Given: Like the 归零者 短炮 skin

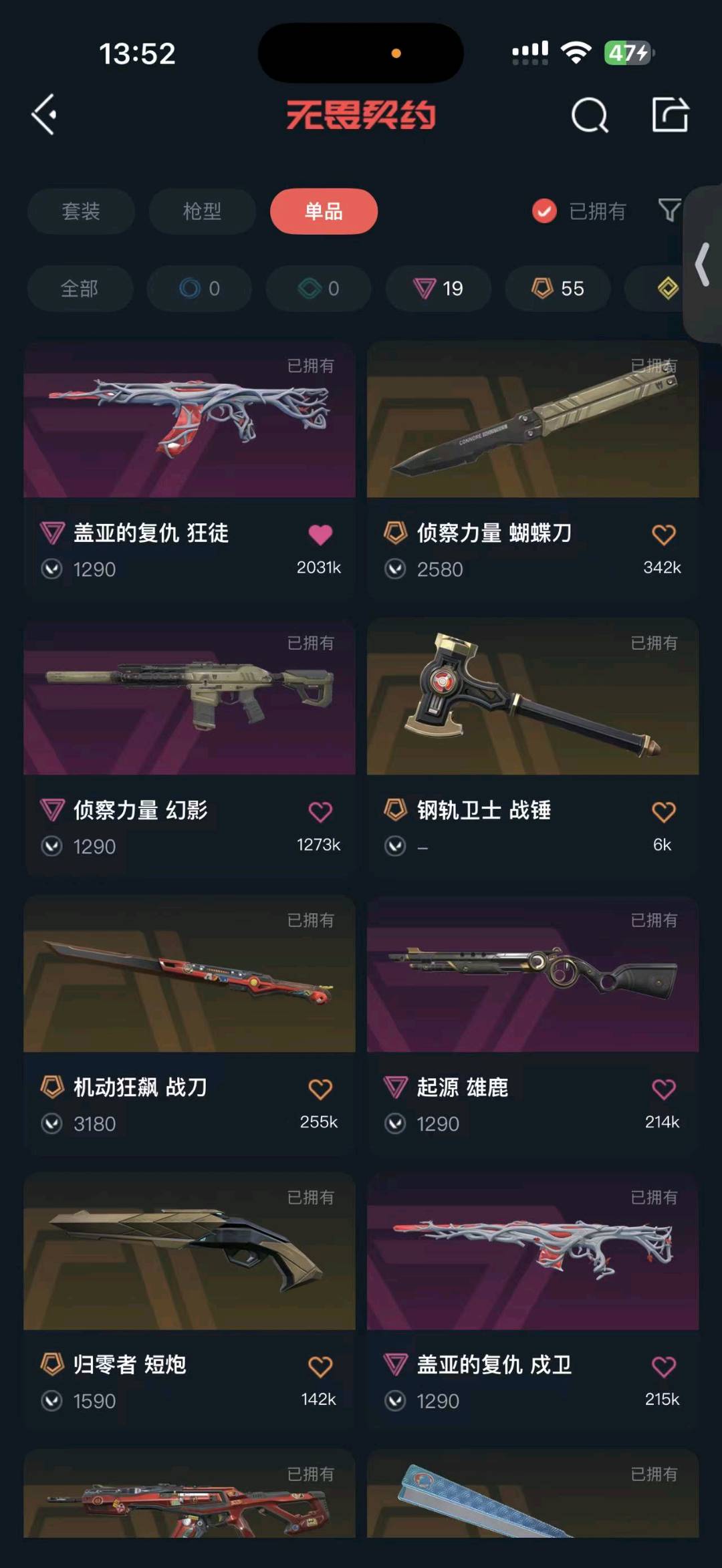Looking at the screenshot, I should pyautogui.click(x=320, y=1367).
